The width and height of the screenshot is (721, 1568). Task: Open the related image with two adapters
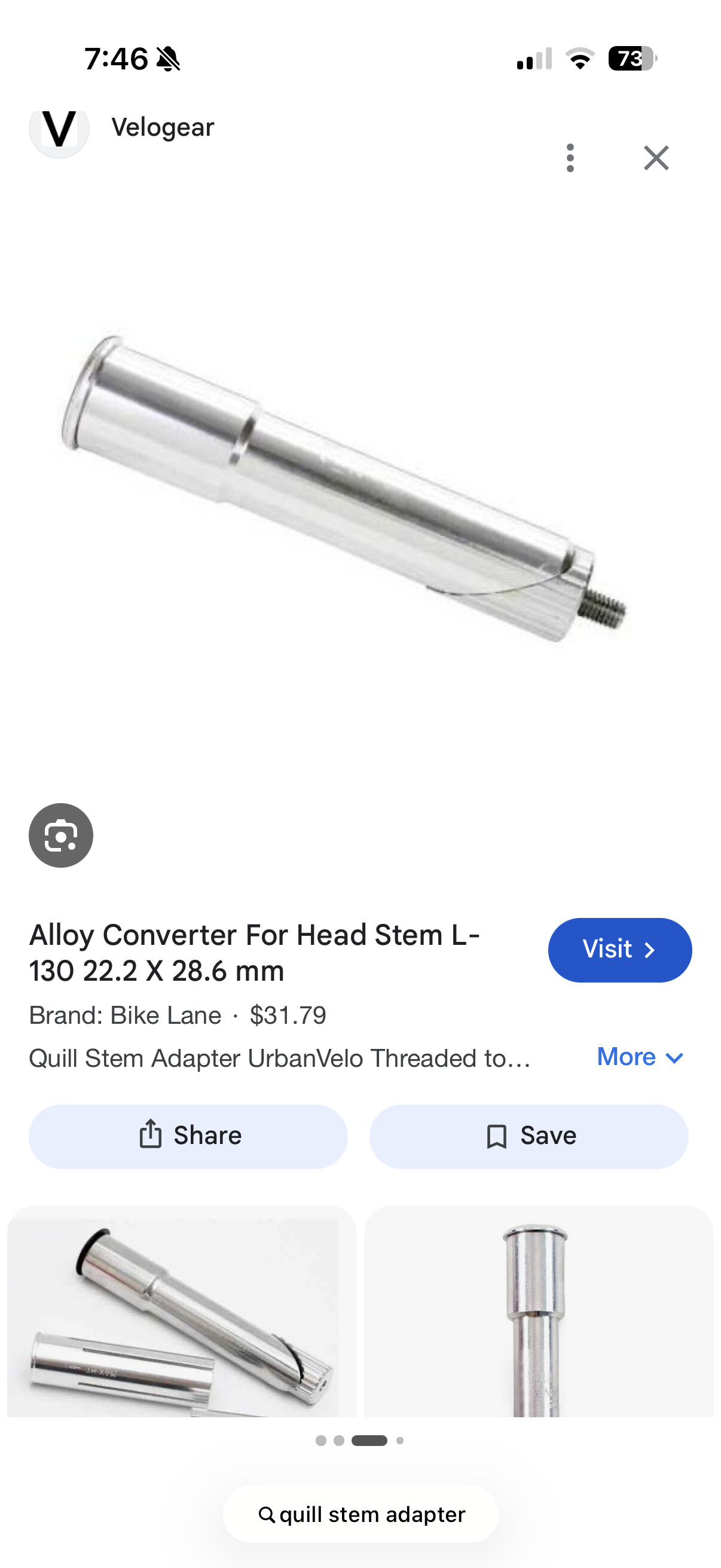[x=182, y=1310]
